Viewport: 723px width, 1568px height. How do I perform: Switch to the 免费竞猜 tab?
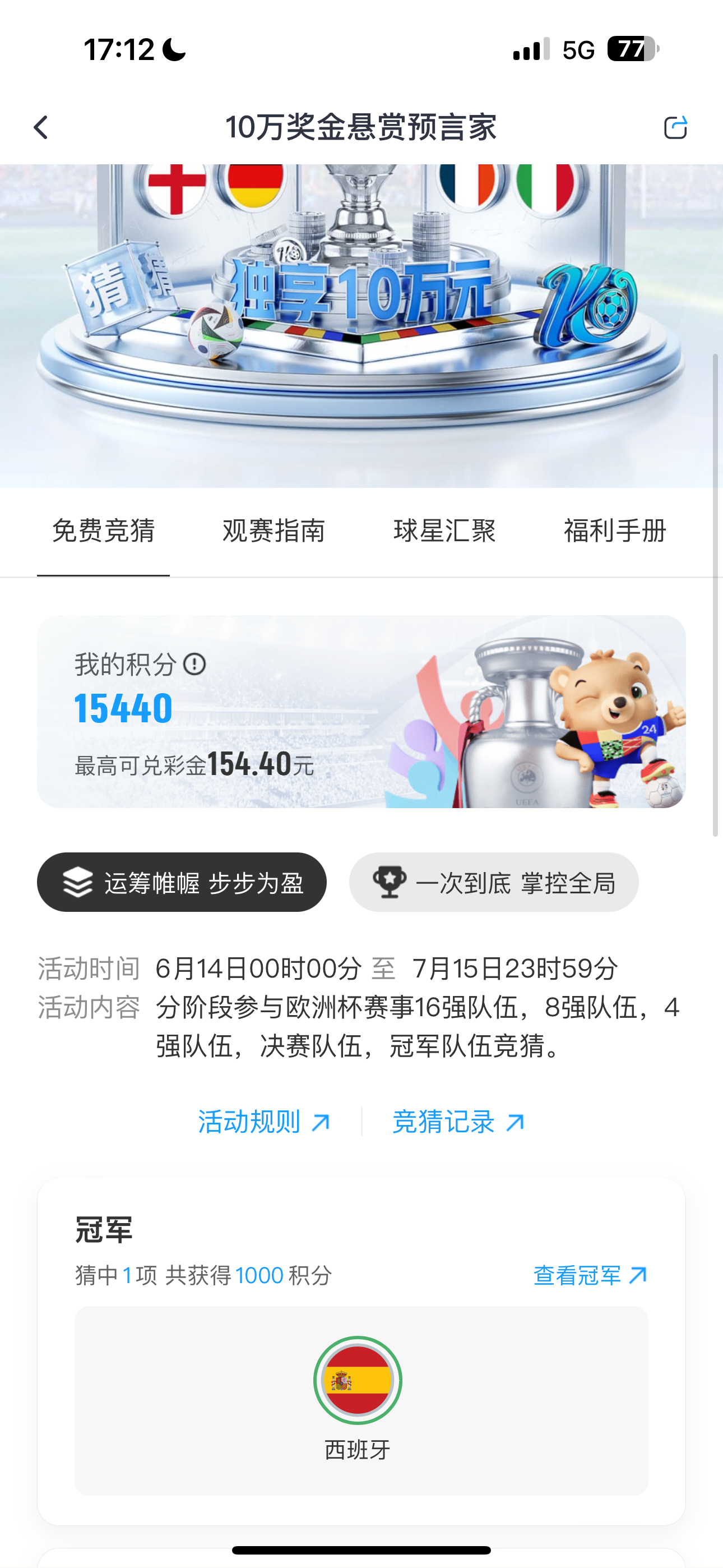coord(104,532)
